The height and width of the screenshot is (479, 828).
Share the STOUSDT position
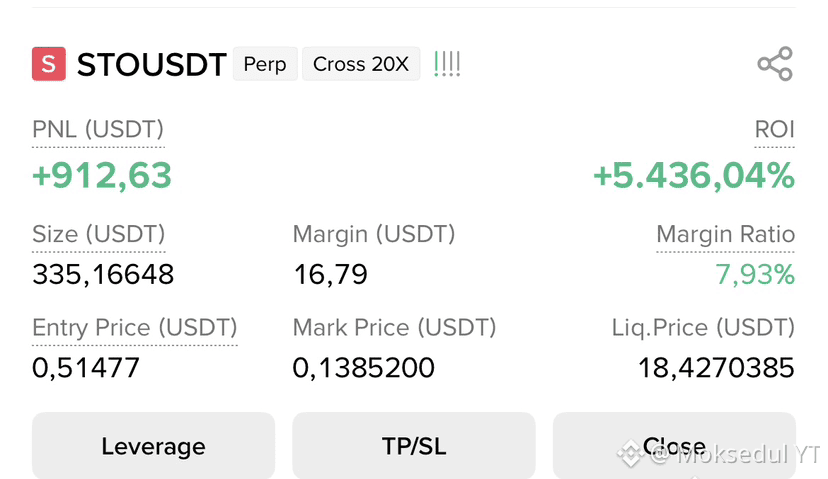(x=774, y=65)
